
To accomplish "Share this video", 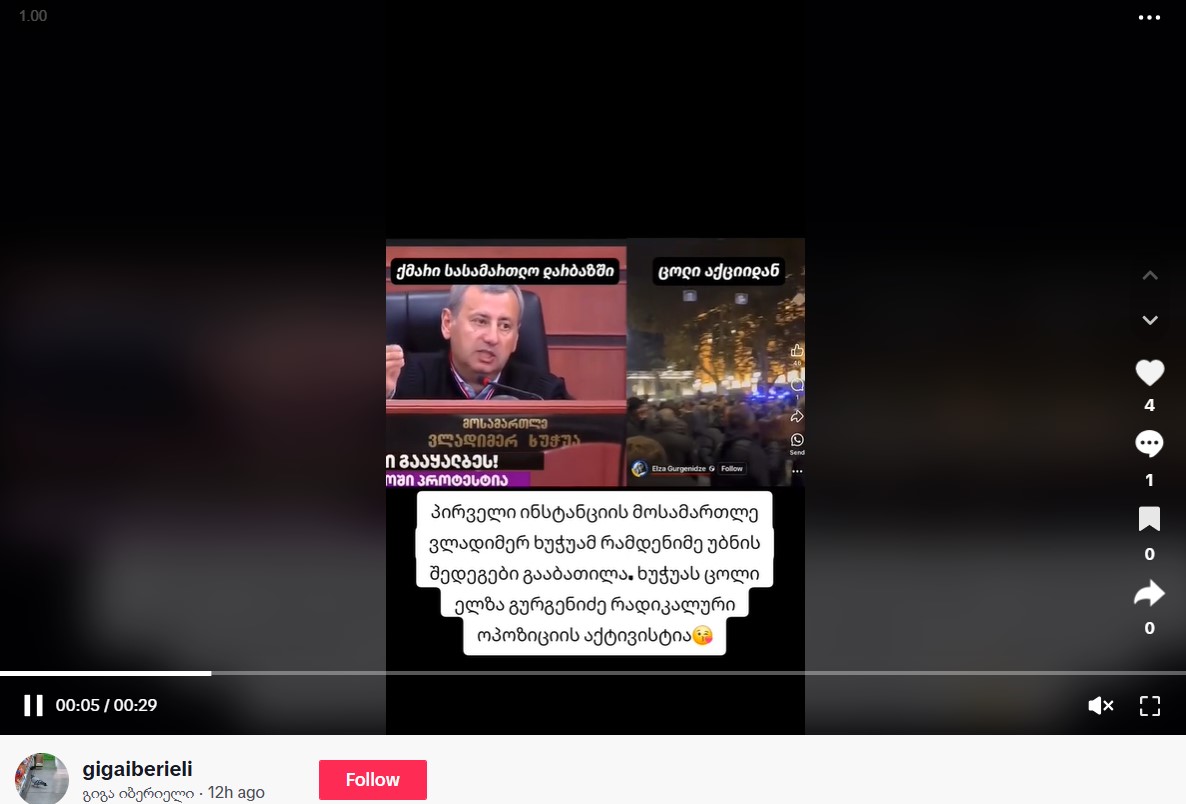I will [1150, 594].
